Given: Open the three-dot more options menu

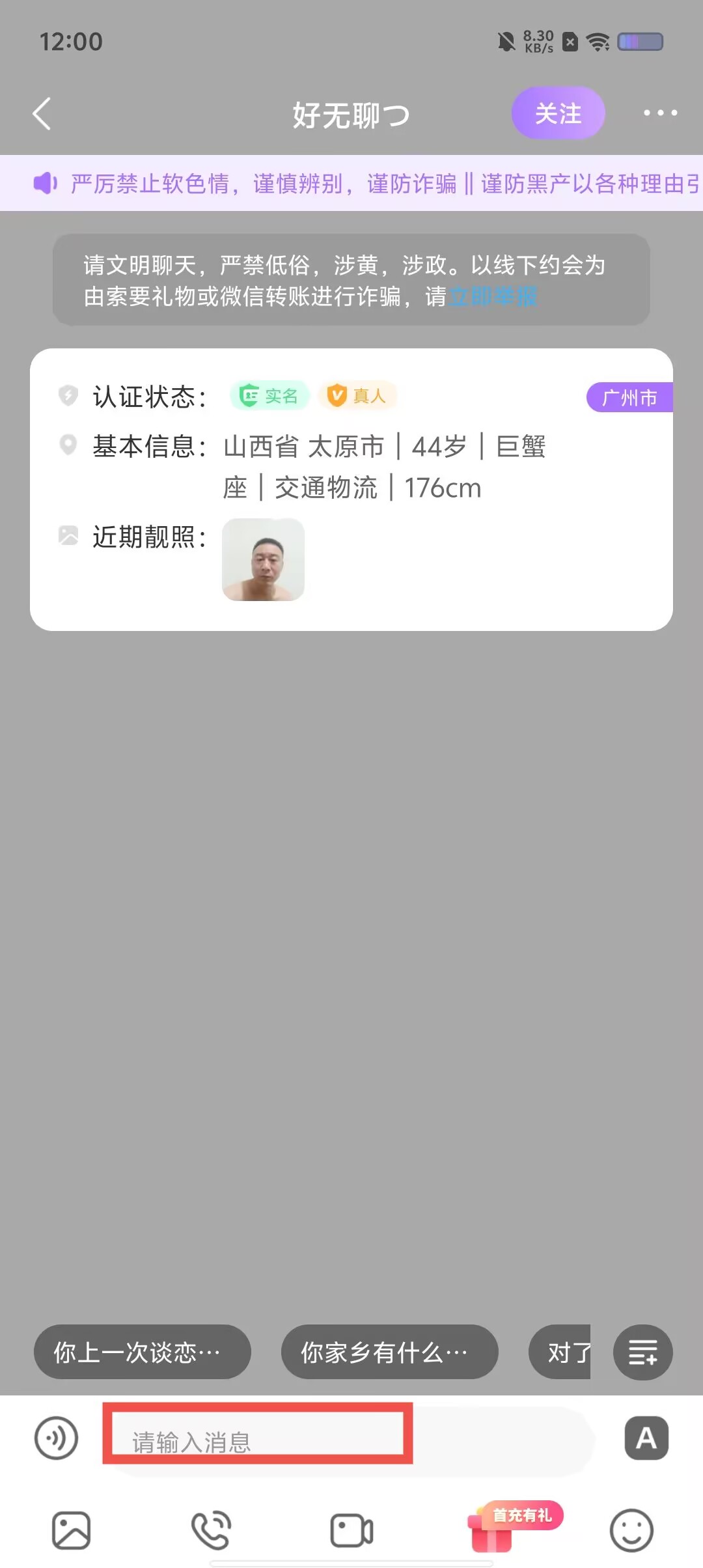Looking at the screenshot, I should coord(660,113).
